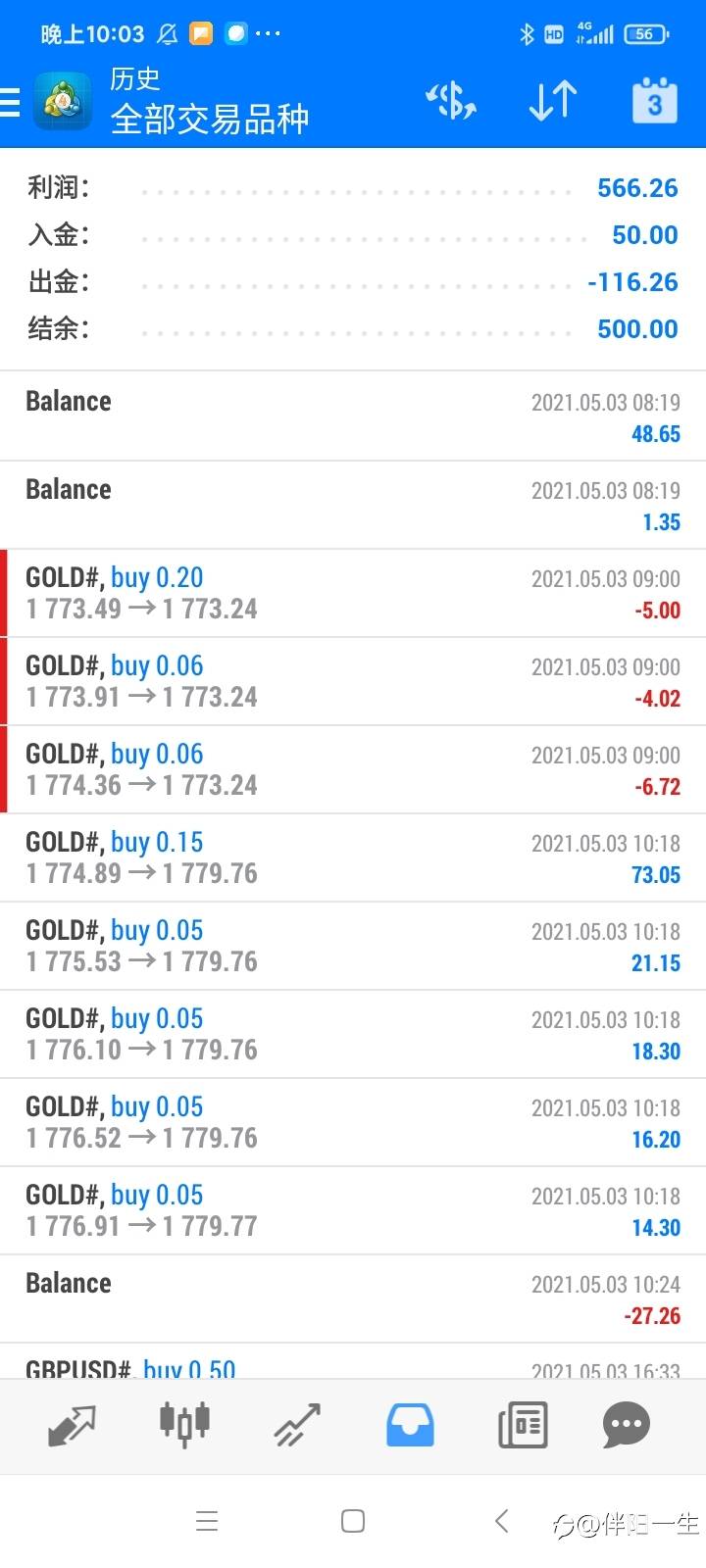Go to the system home screen
The height and width of the screenshot is (1568, 706).
click(x=353, y=1521)
